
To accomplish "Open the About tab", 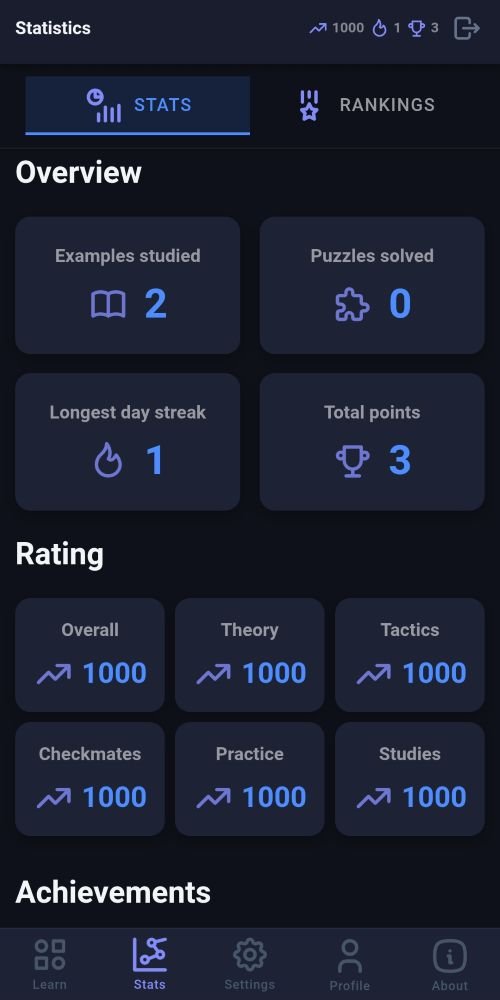I will [450, 964].
